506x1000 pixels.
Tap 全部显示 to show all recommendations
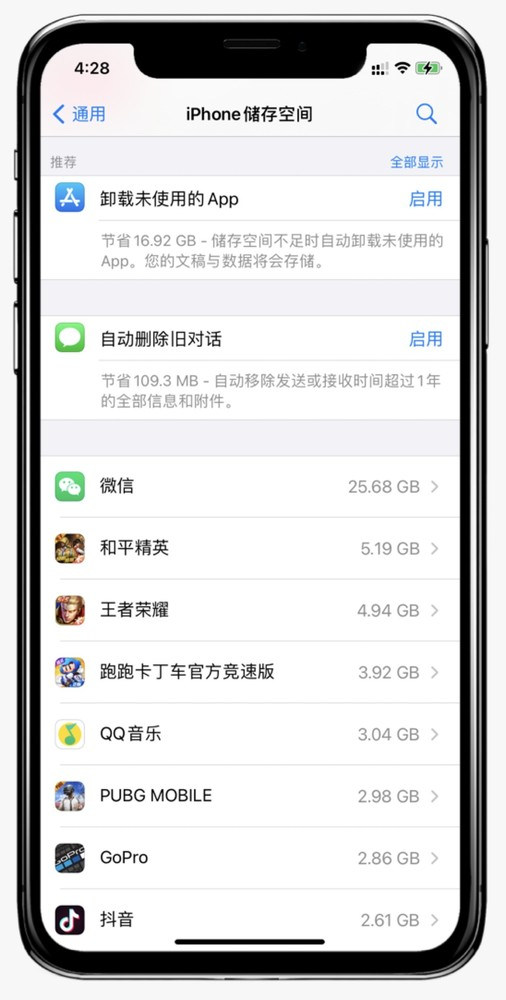[416, 162]
